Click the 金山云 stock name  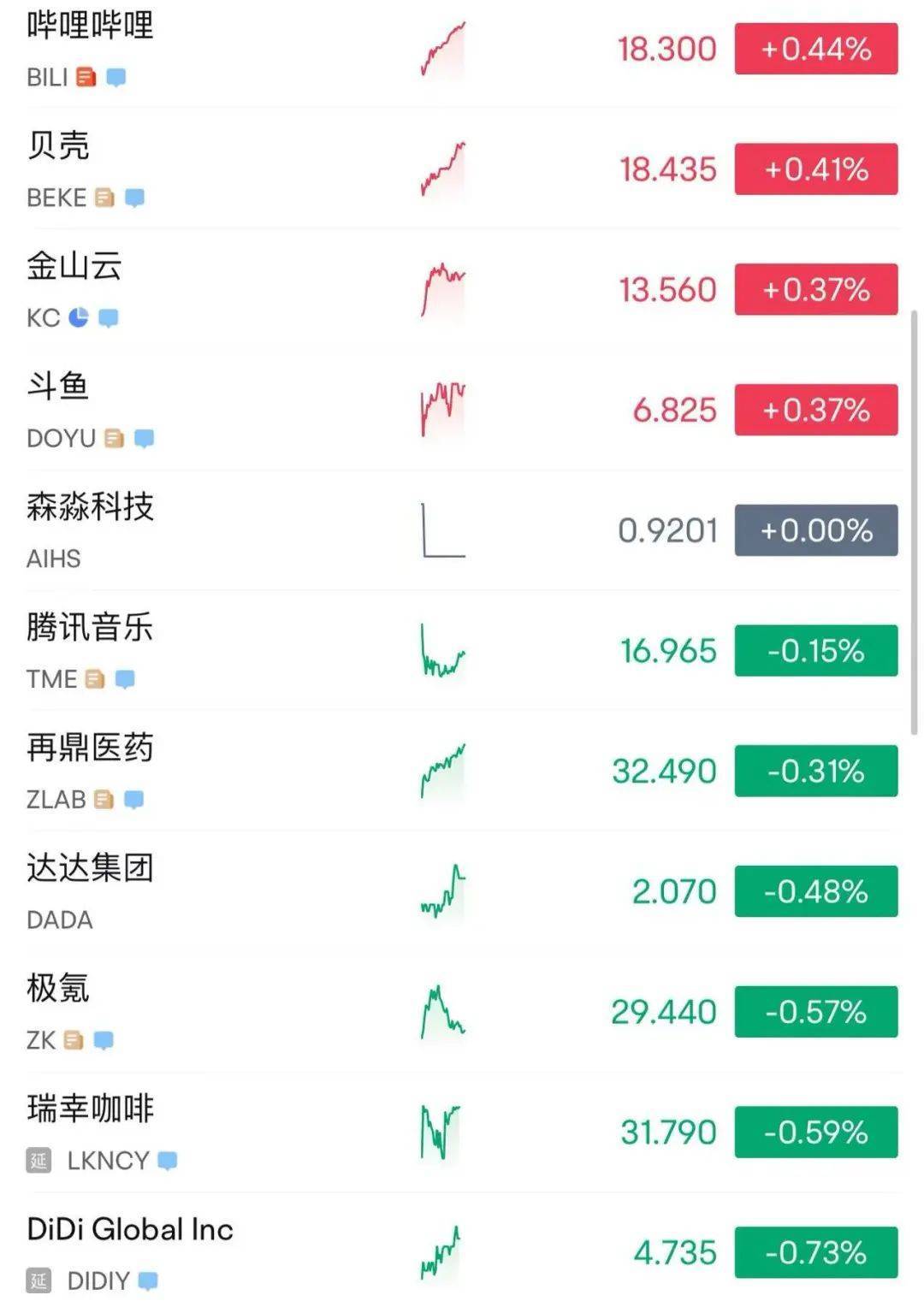pyautogui.click(x=75, y=266)
